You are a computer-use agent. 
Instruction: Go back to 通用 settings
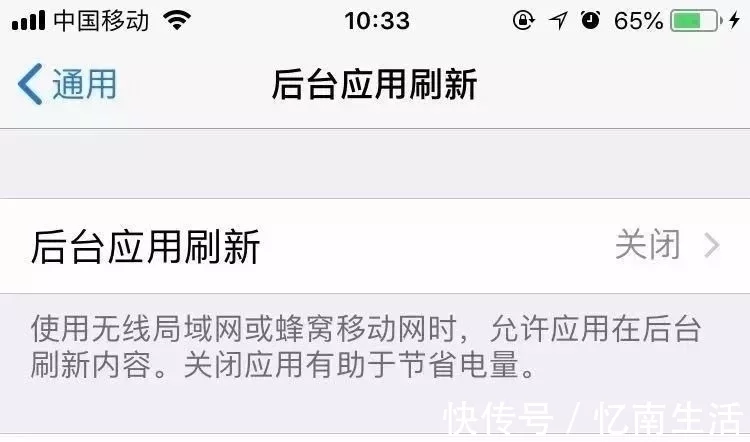coord(68,85)
